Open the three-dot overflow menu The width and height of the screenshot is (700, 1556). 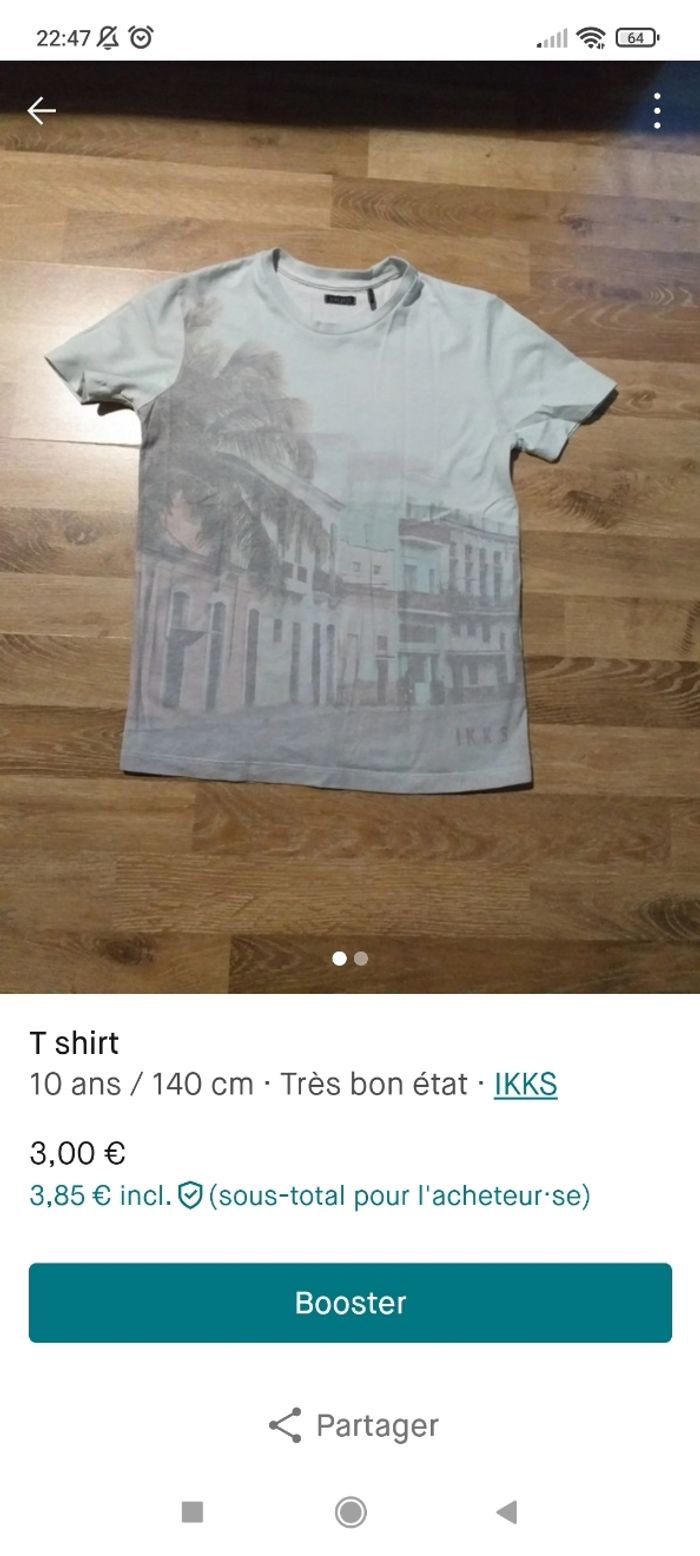click(657, 111)
